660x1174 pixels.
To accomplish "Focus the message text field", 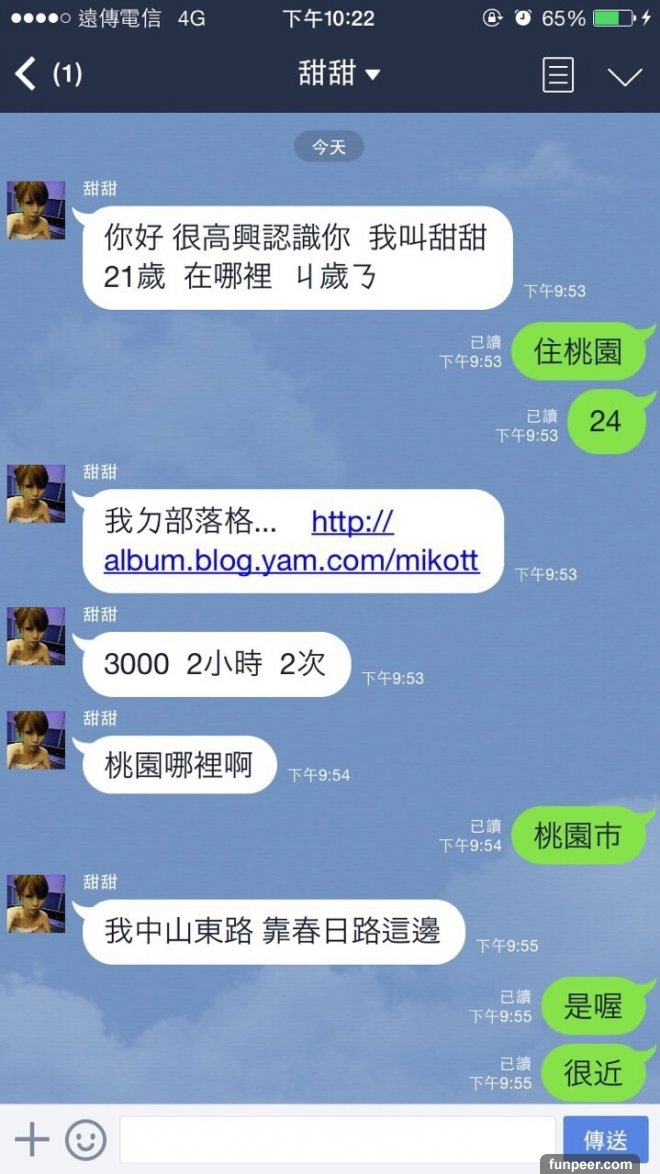I will (x=337, y=1139).
